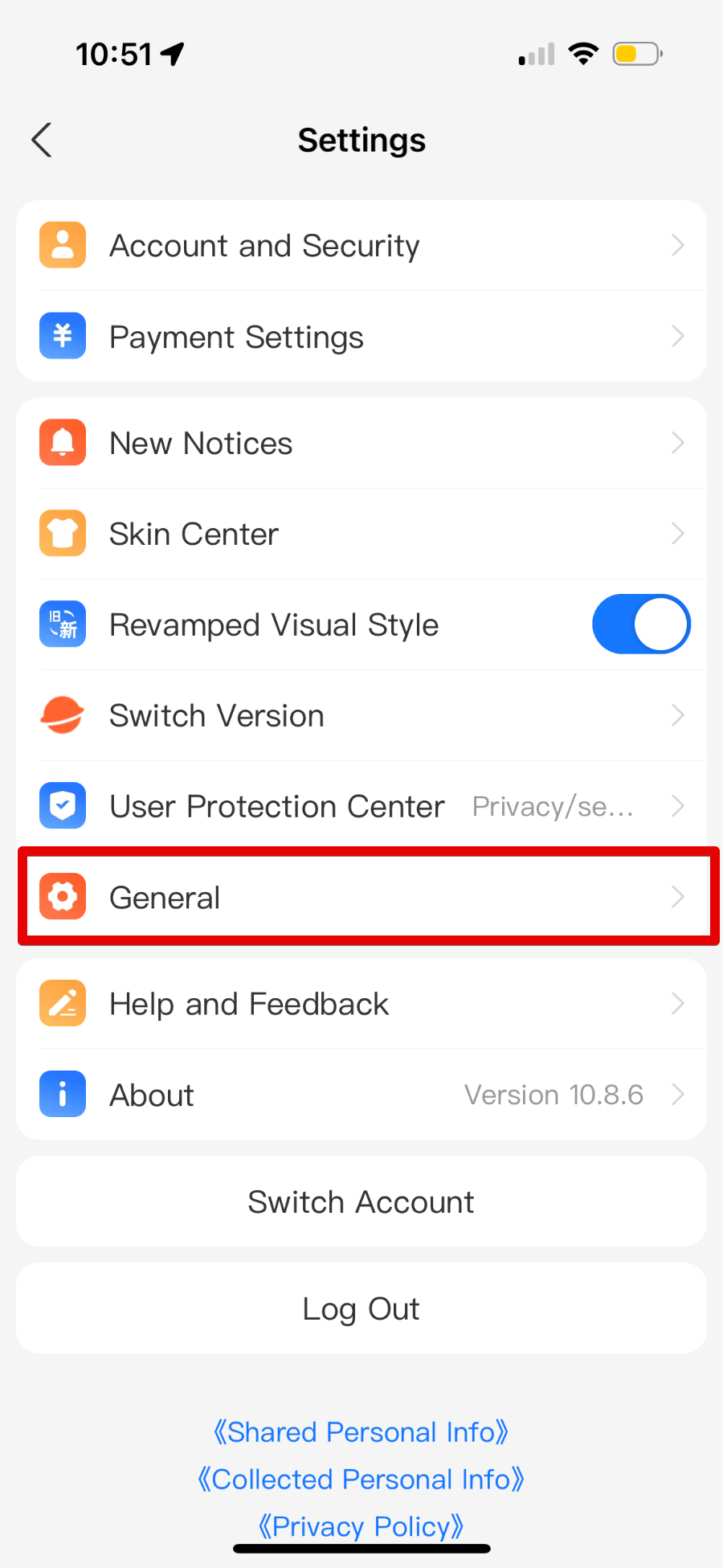Open New Notices settings
Screen dimensions: 723x1568
tap(361, 444)
